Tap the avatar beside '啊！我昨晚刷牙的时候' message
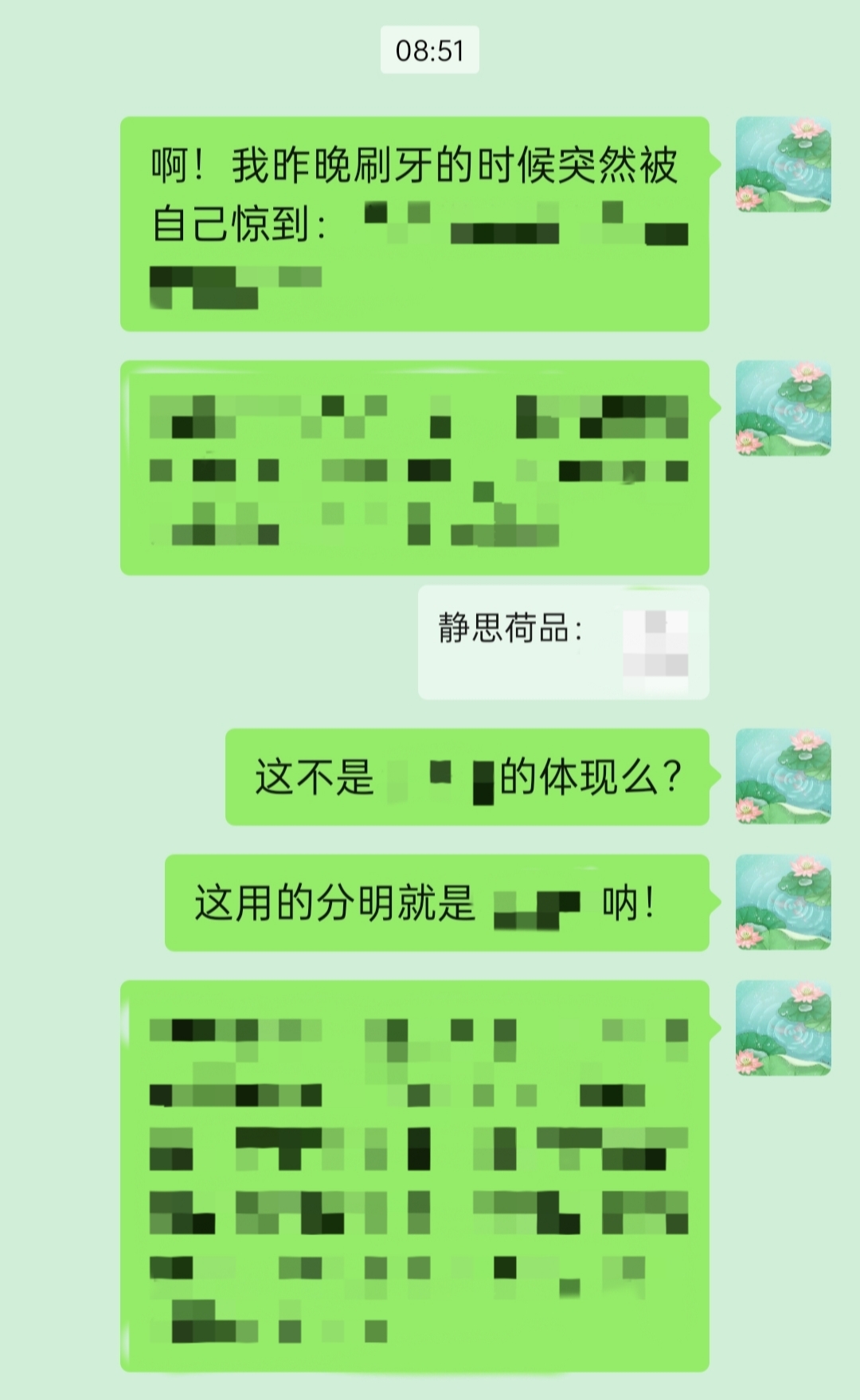860x1400 pixels. tap(783, 165)
